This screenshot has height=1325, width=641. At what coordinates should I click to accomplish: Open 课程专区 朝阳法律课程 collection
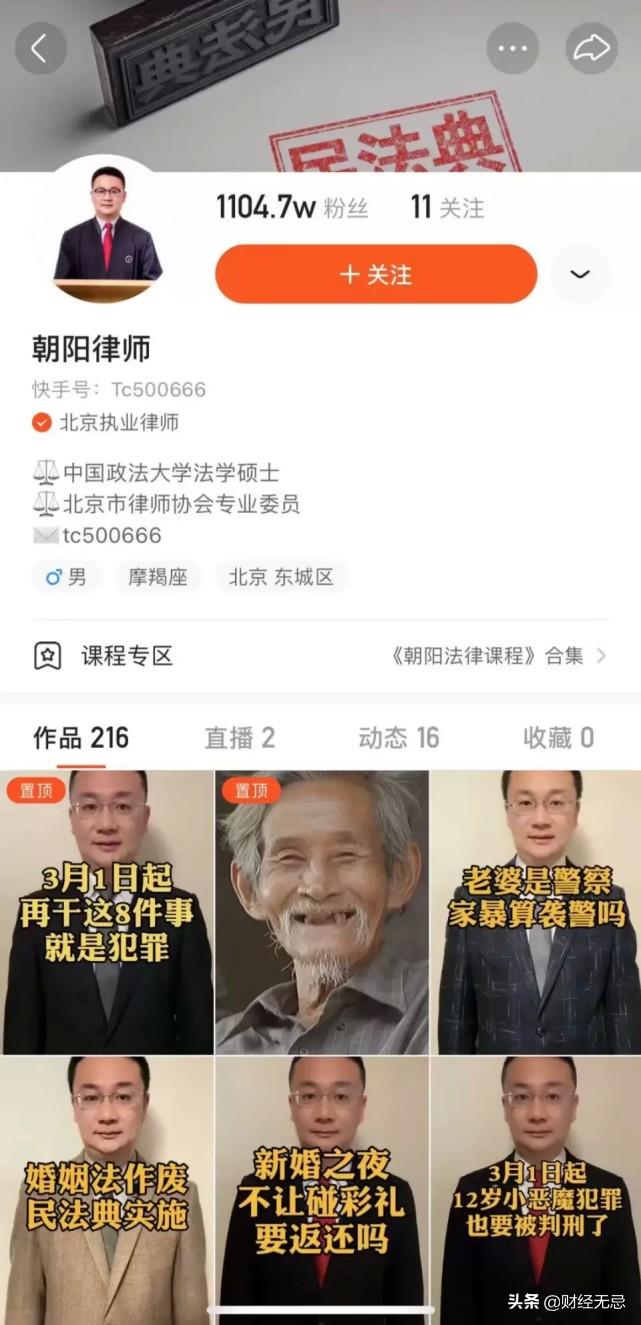click(x=320, y=656)
